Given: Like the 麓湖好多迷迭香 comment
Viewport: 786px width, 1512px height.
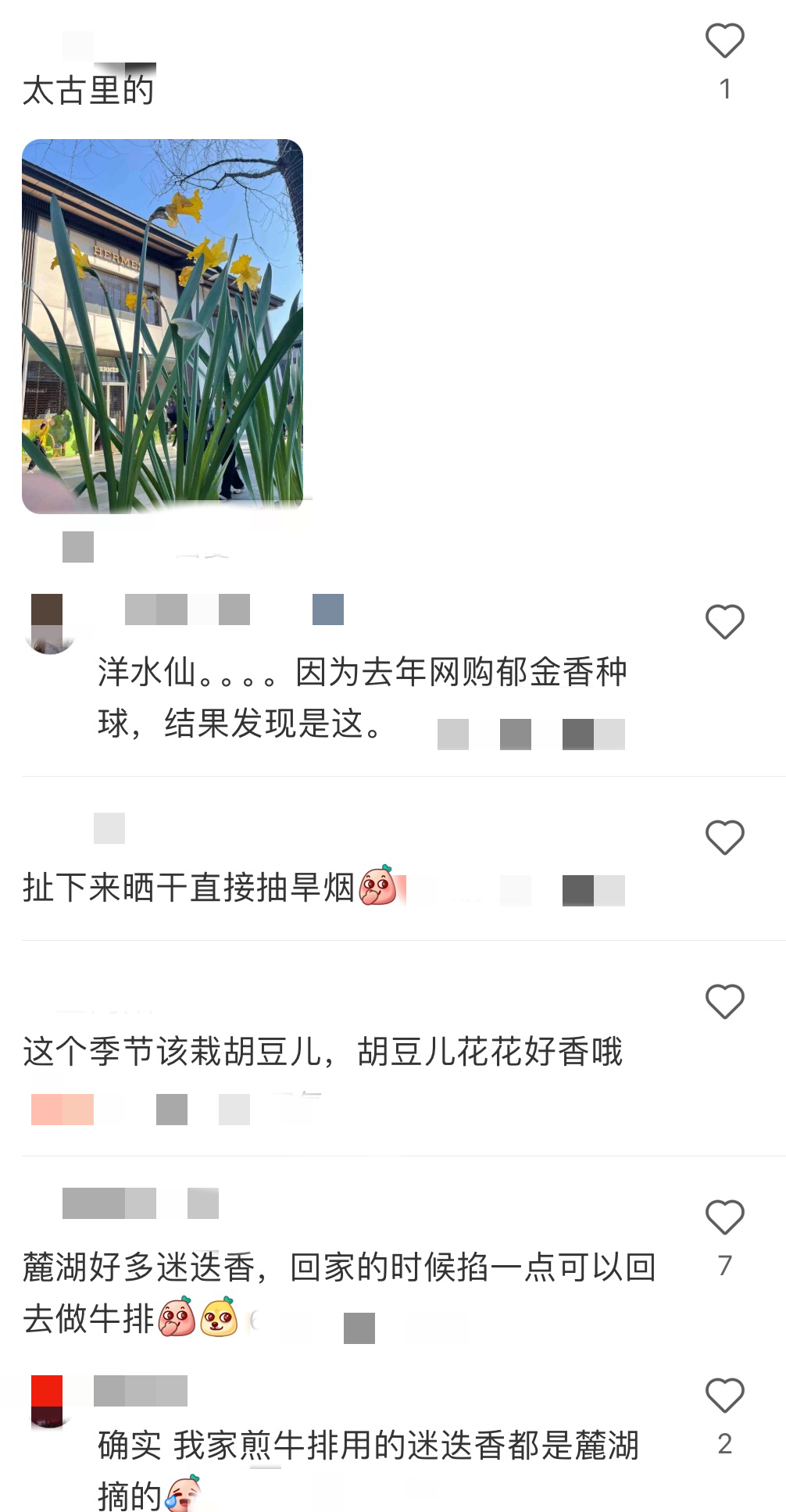Looking at the screenshot, I should pyautogui.click(x=724, y=1217).
